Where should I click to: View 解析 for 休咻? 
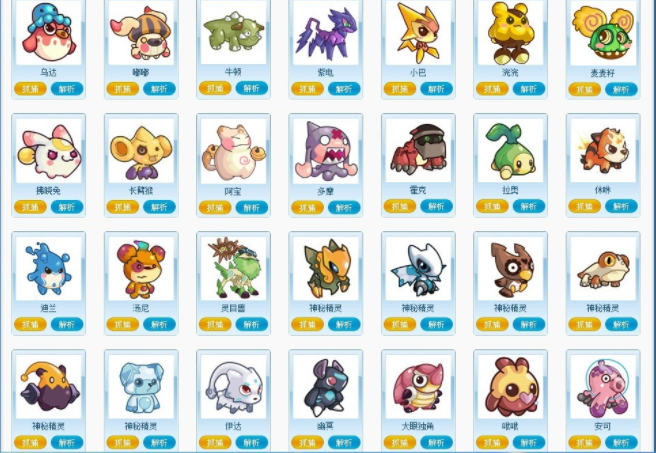(621, 207)
